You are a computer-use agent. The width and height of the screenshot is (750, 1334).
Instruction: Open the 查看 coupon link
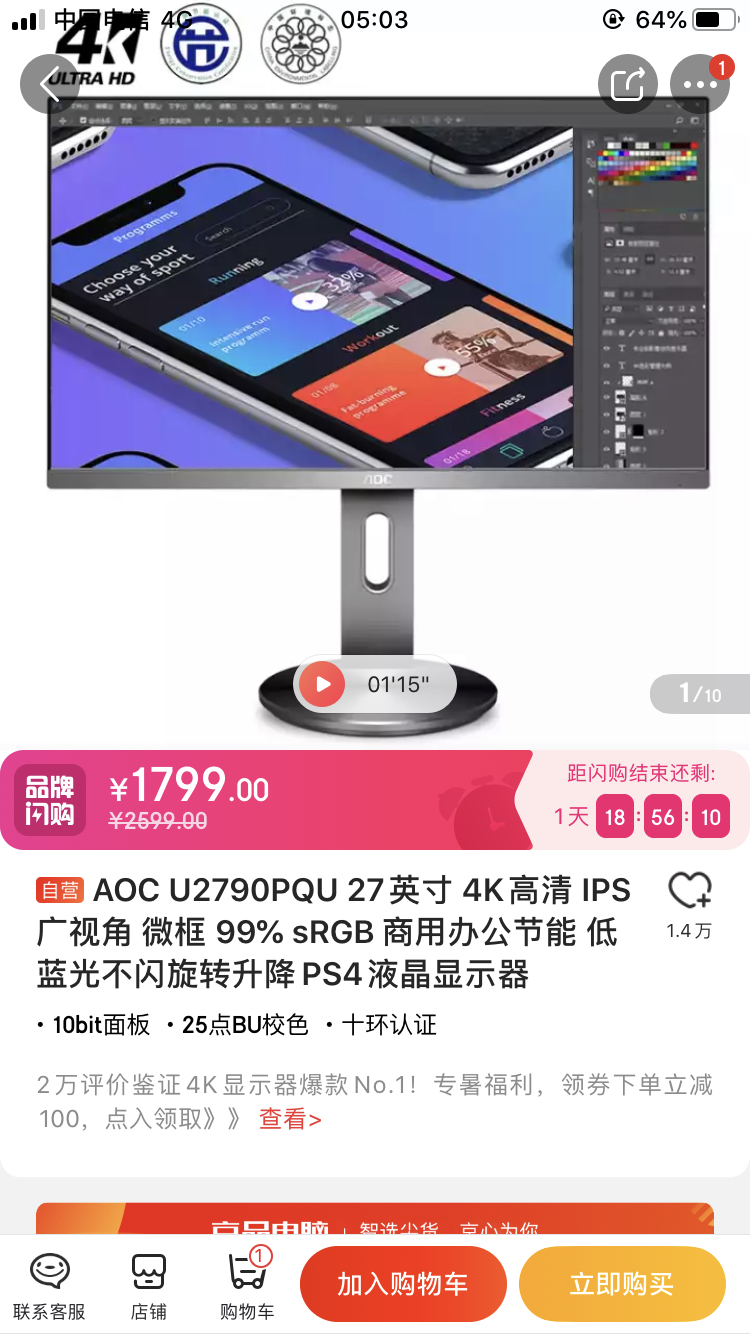pos(290,1119)
